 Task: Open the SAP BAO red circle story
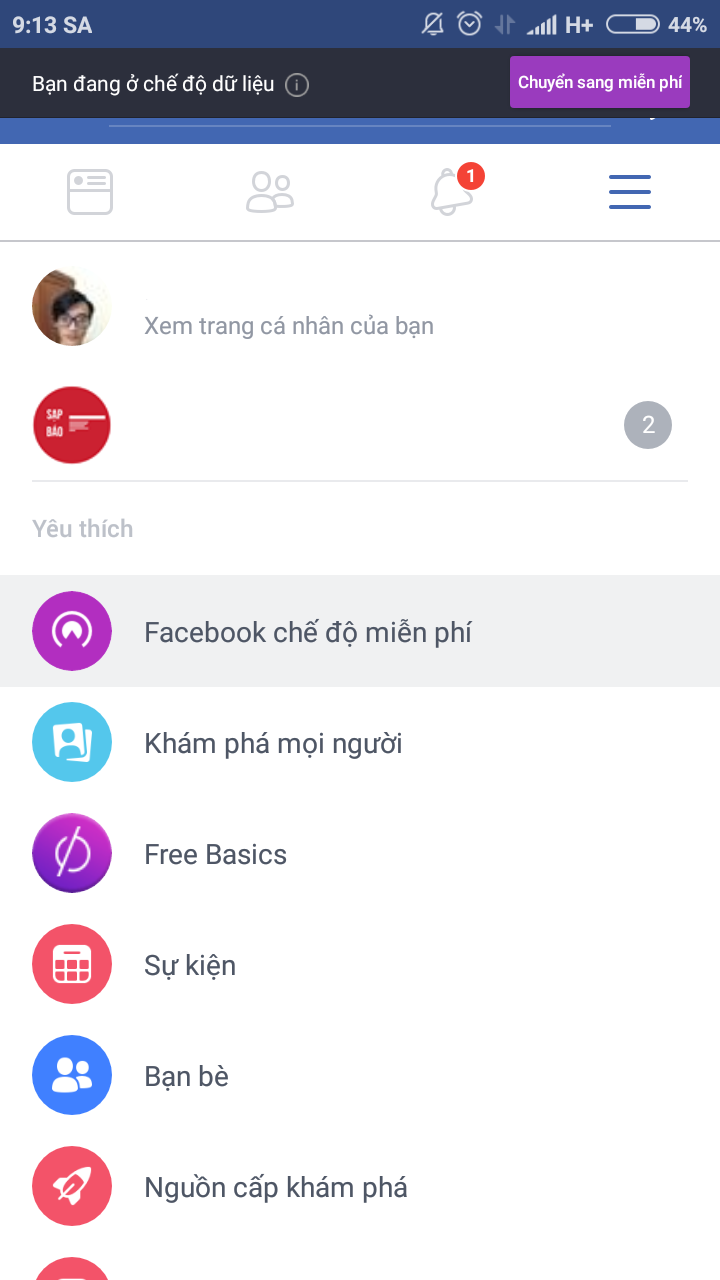click(x=71, y=424)
